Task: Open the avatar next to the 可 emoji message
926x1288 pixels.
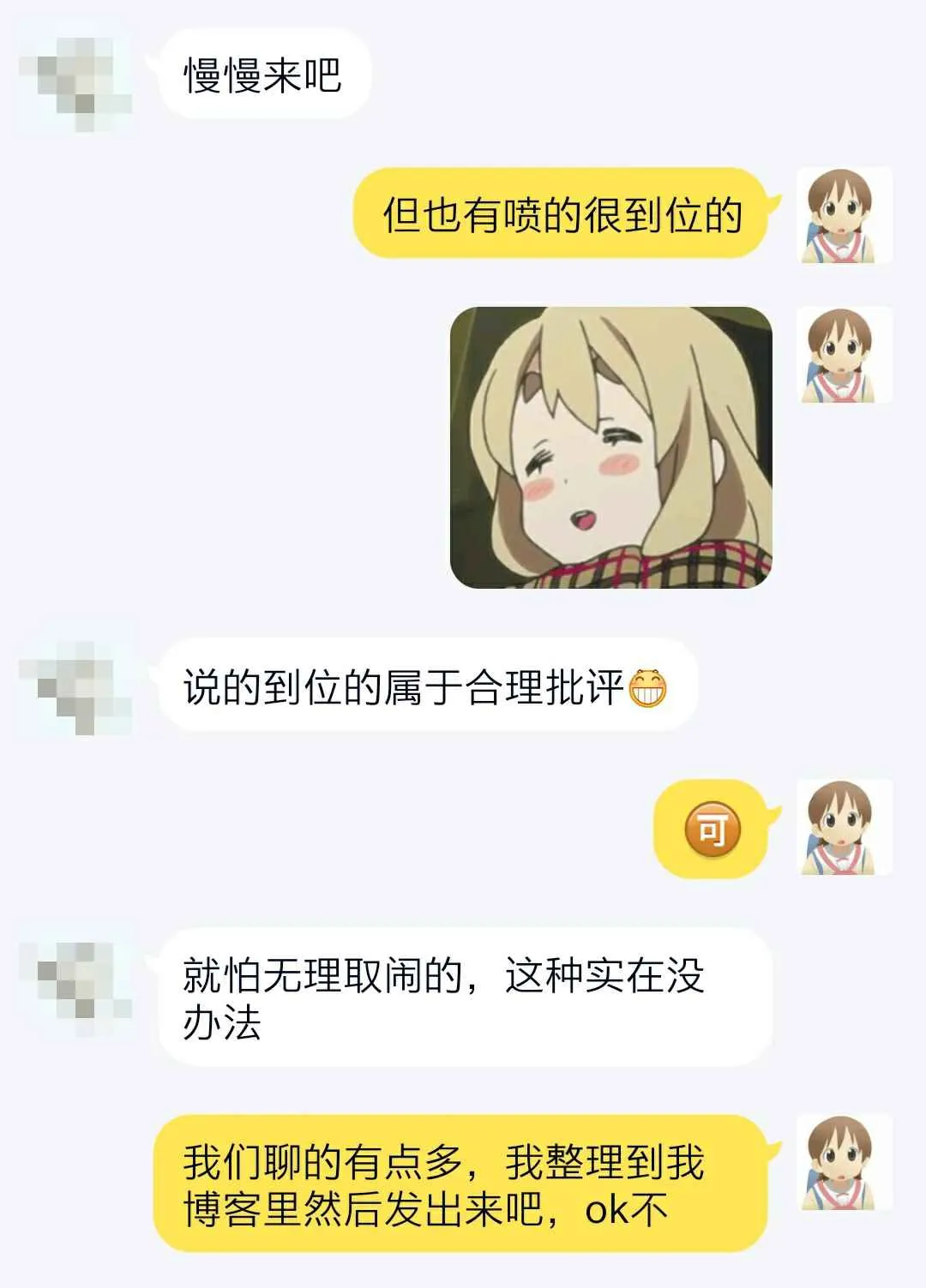Action: coord(845,827)
